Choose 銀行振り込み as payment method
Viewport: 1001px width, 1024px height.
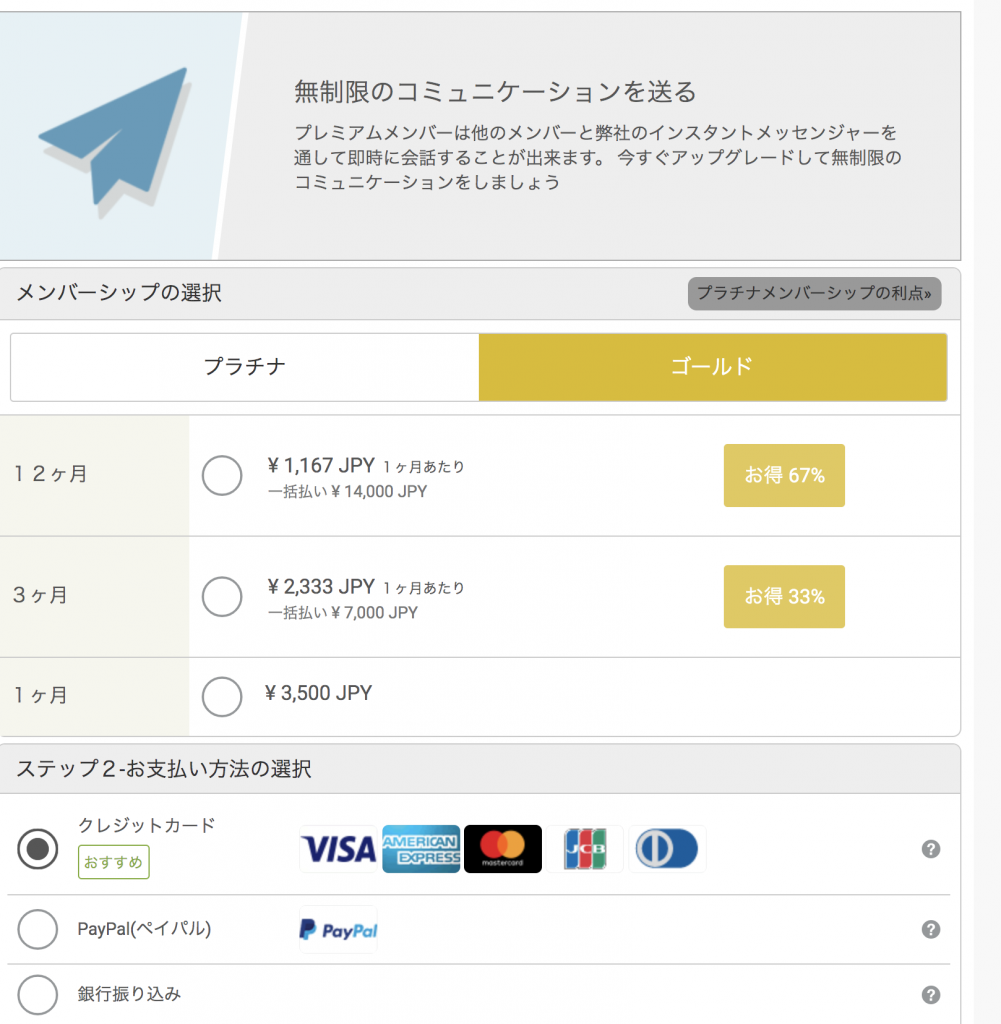[x=38, y=994]
